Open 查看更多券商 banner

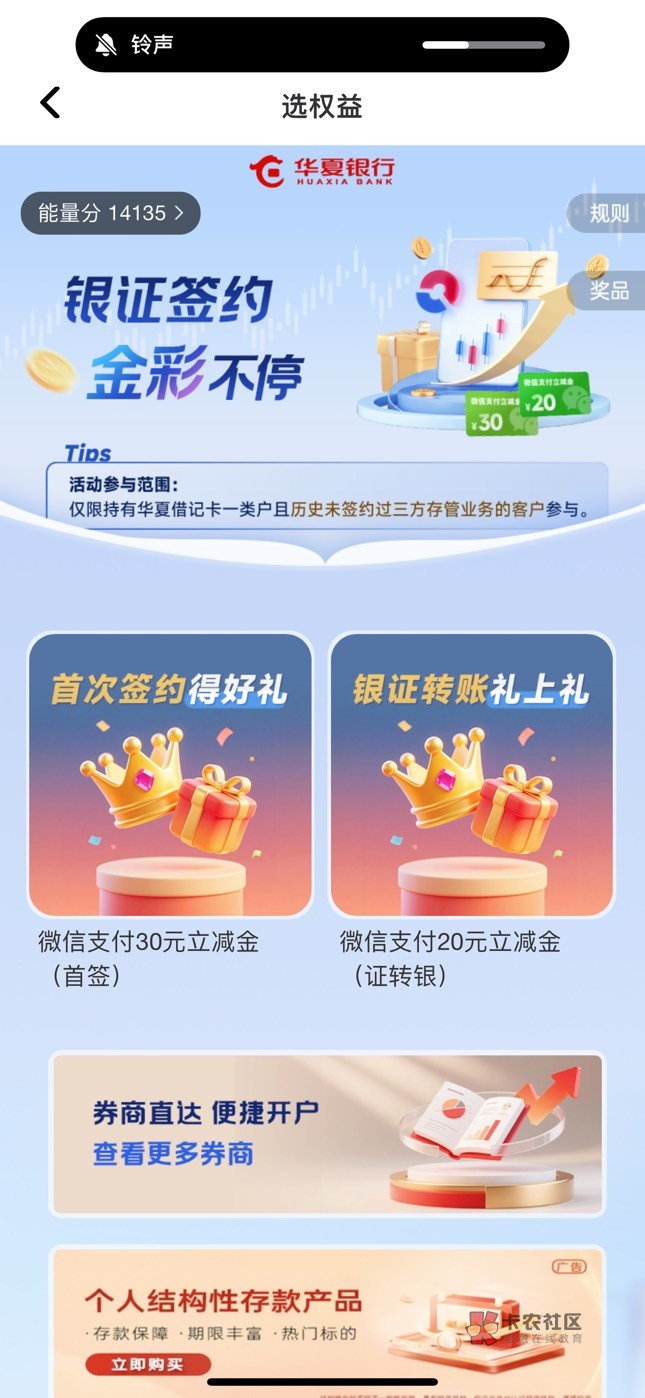coord(327,1133)
